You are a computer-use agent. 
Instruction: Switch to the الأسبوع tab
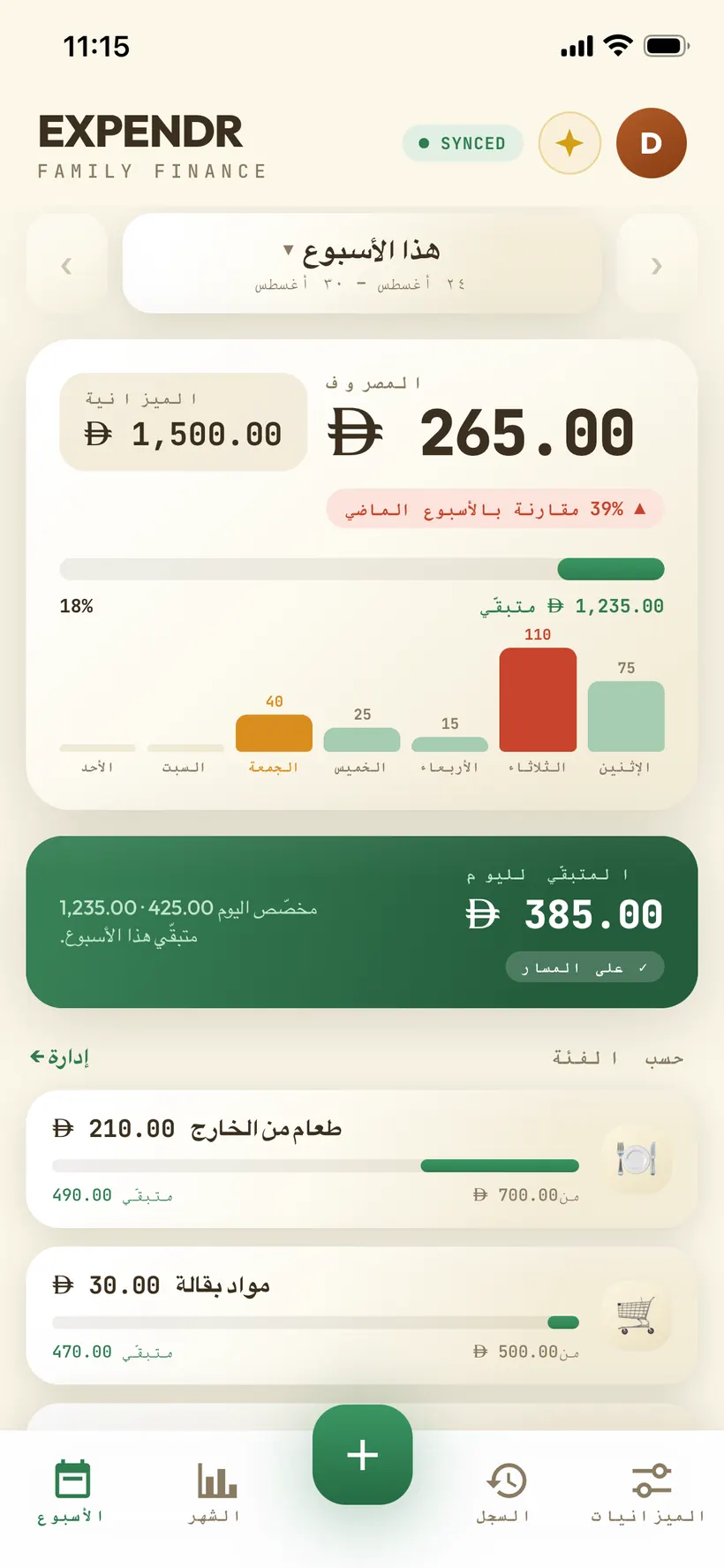pos(72,1491)
